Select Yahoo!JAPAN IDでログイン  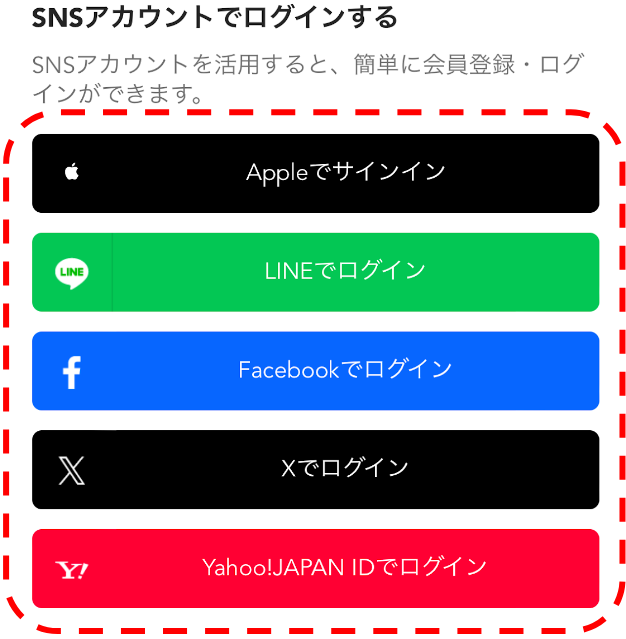coord(315,568)
